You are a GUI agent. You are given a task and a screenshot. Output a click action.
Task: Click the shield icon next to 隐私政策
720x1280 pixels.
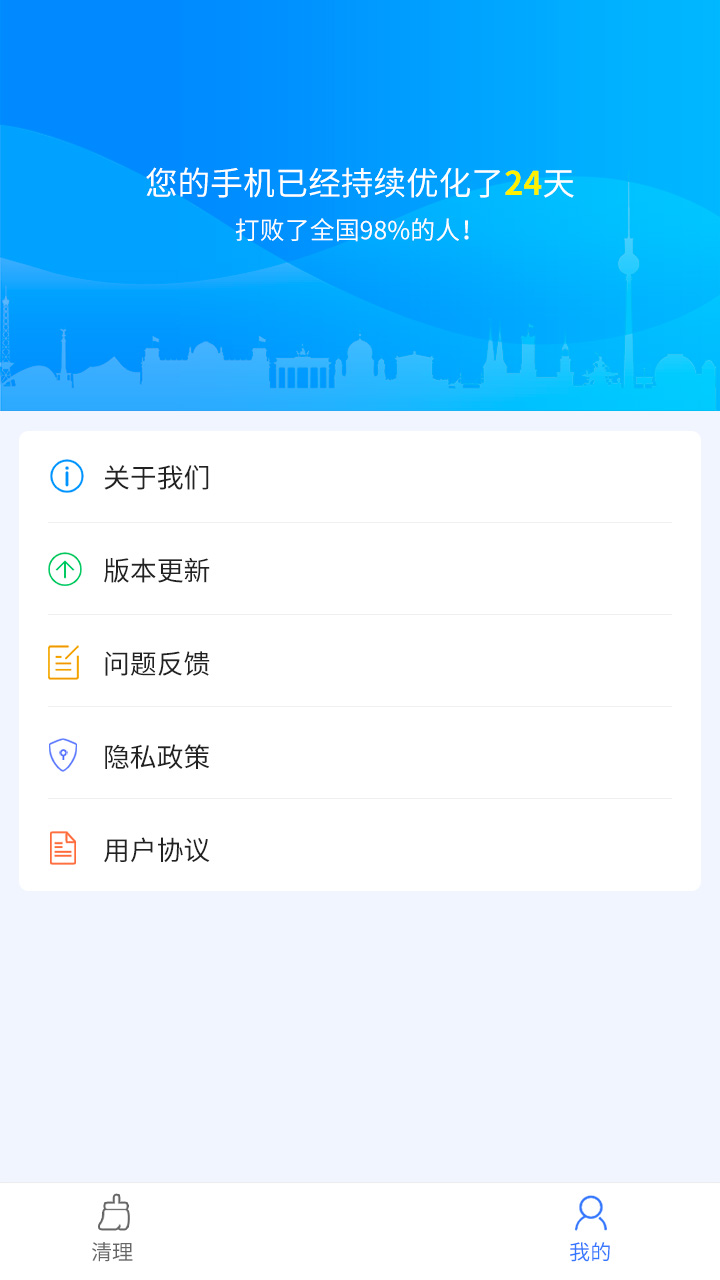pos(65,756)
